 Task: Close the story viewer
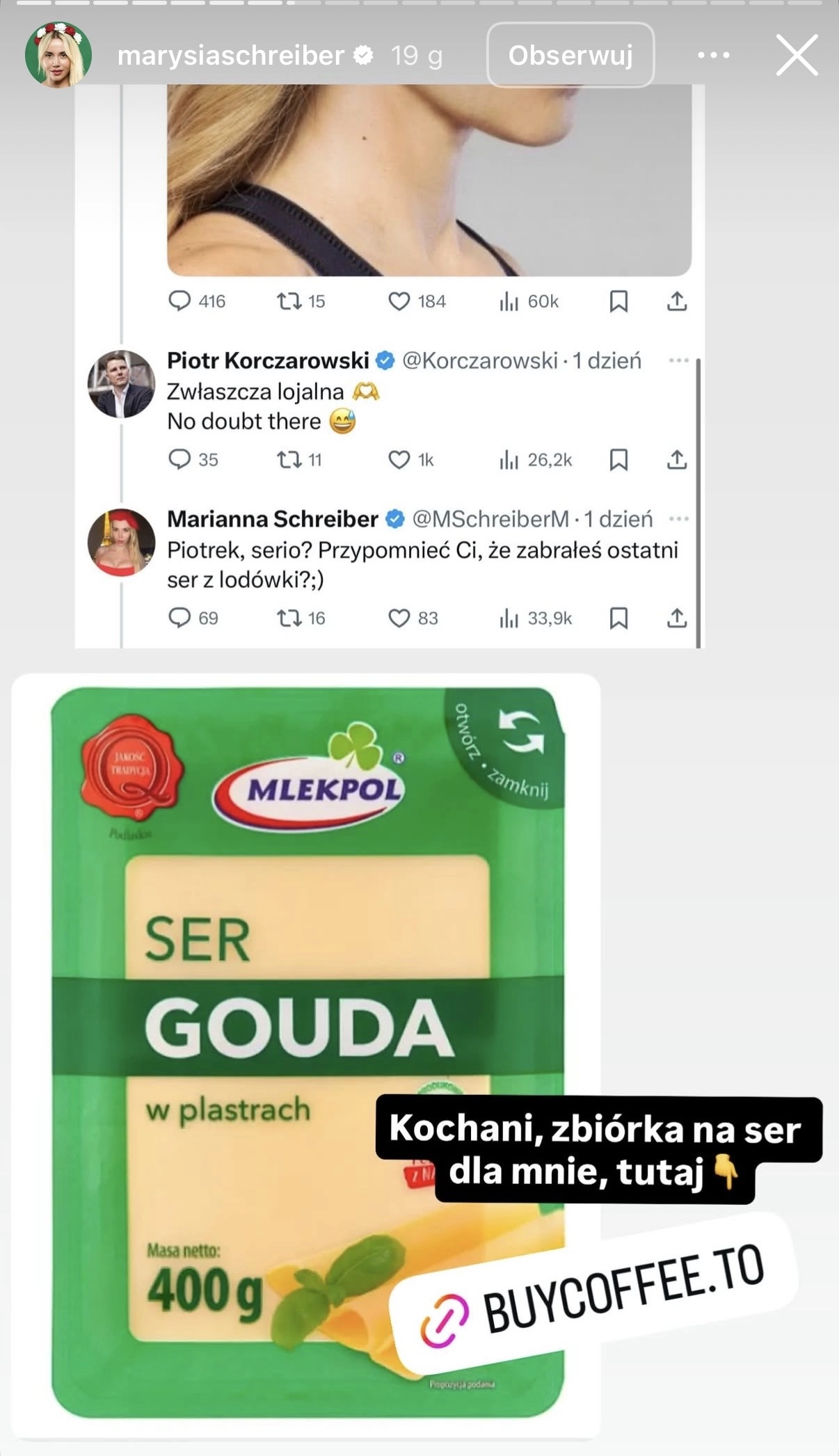(x=797, y=55)
